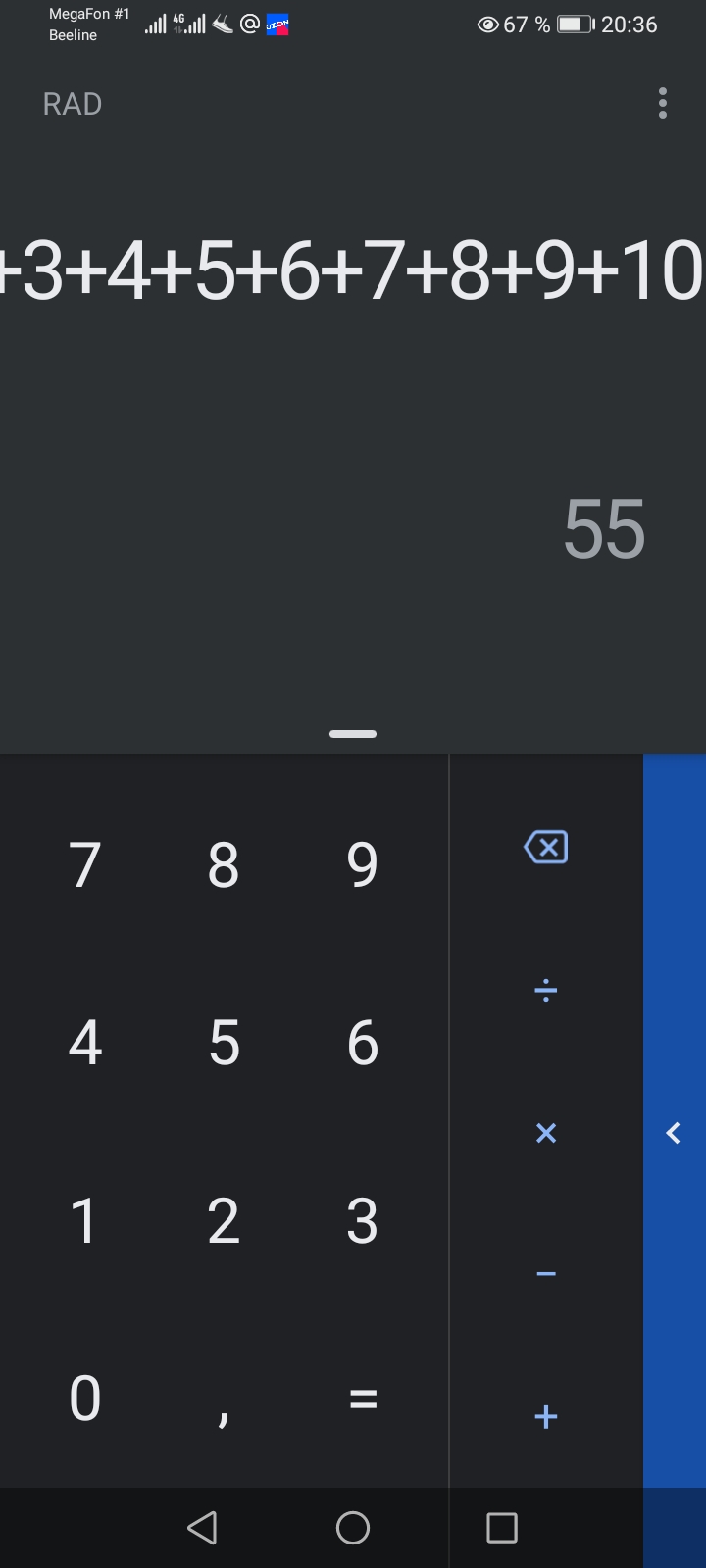Enter digit 2
706x1568 pixels.
coord(224,1221)
